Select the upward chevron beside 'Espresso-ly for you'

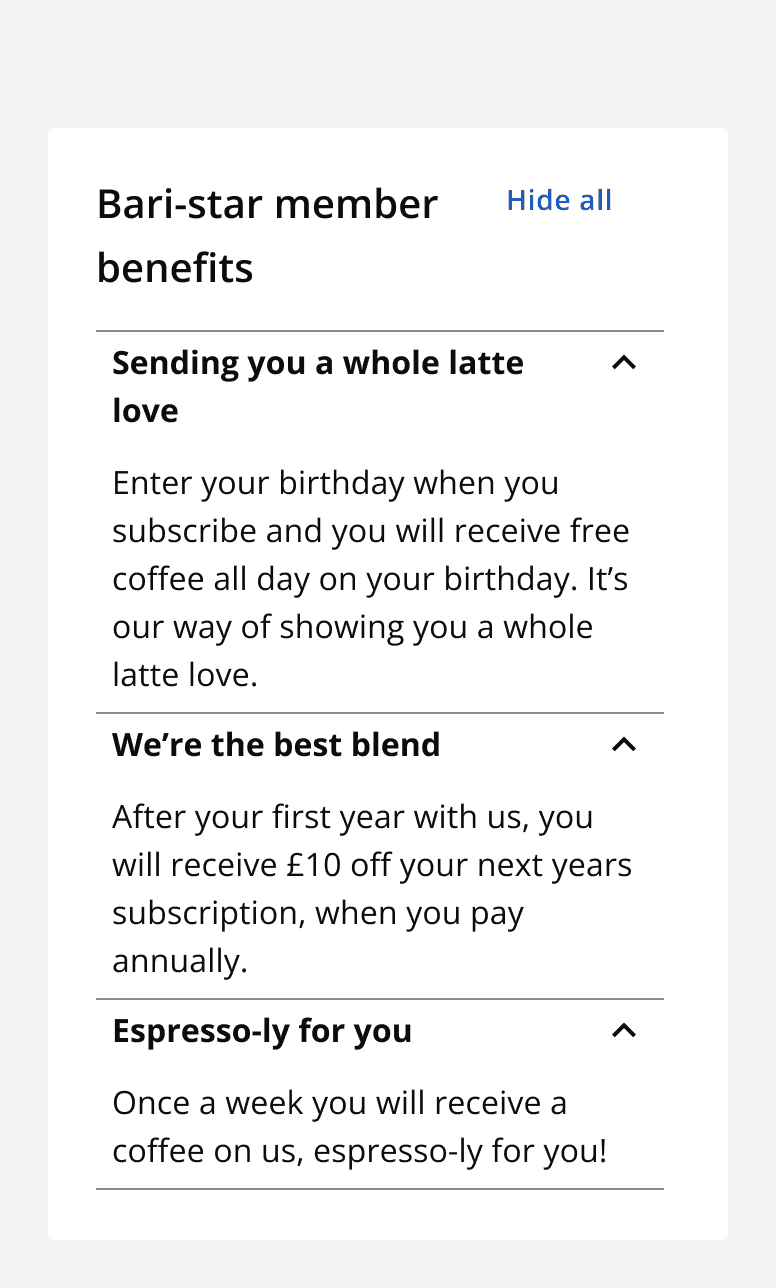623,1030
